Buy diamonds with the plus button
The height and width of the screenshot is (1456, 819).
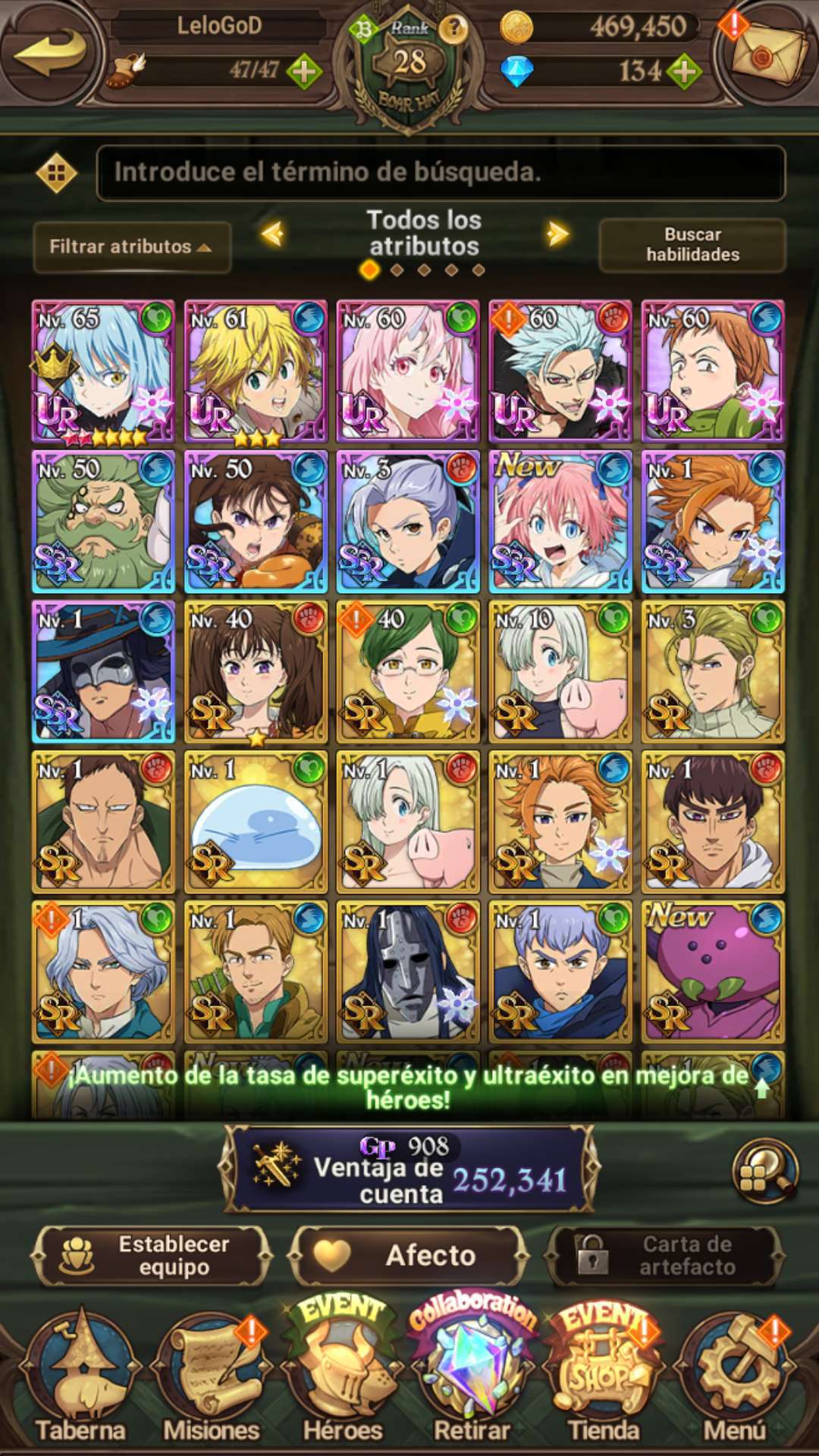(684, 71)
